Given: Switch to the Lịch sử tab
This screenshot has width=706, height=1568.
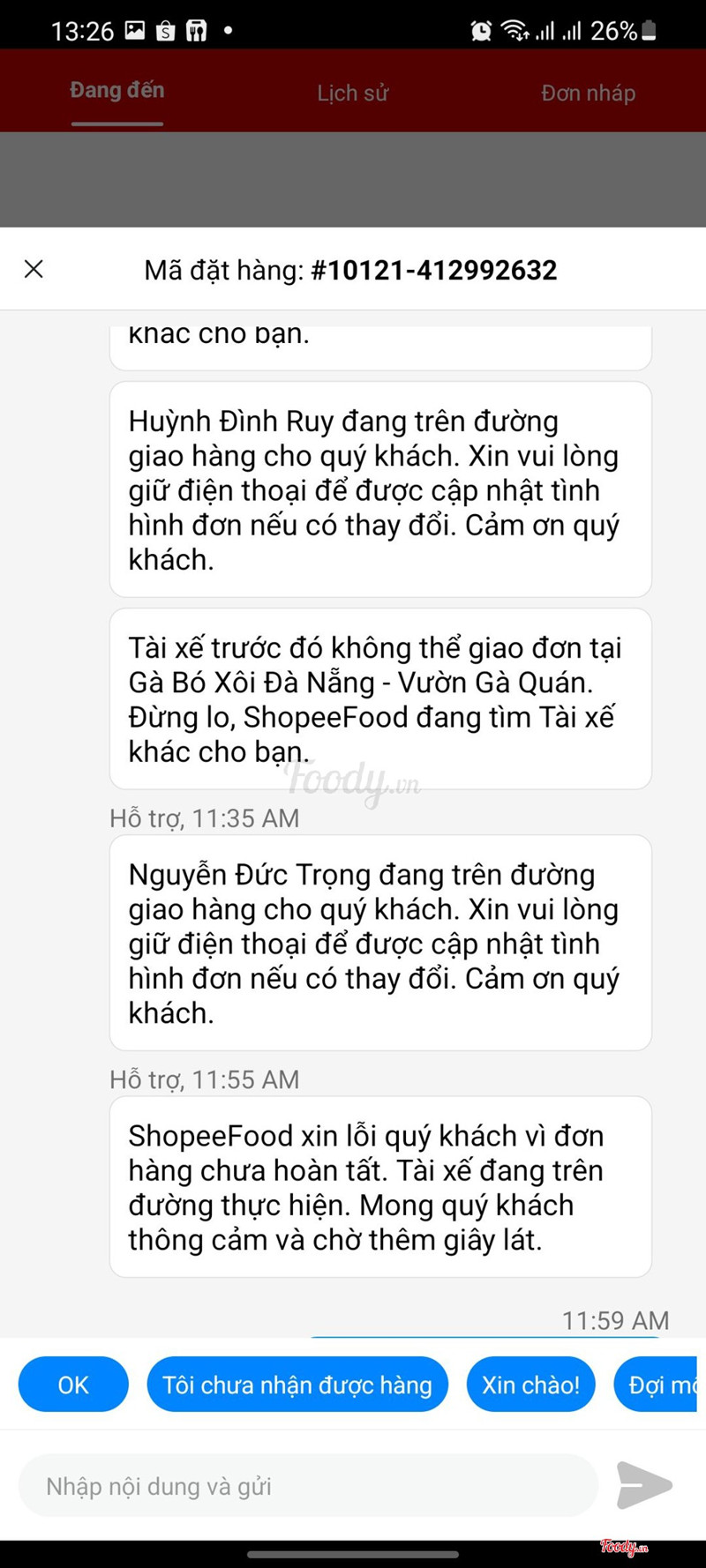Looking at the screenshot, I should coord(352,93).
